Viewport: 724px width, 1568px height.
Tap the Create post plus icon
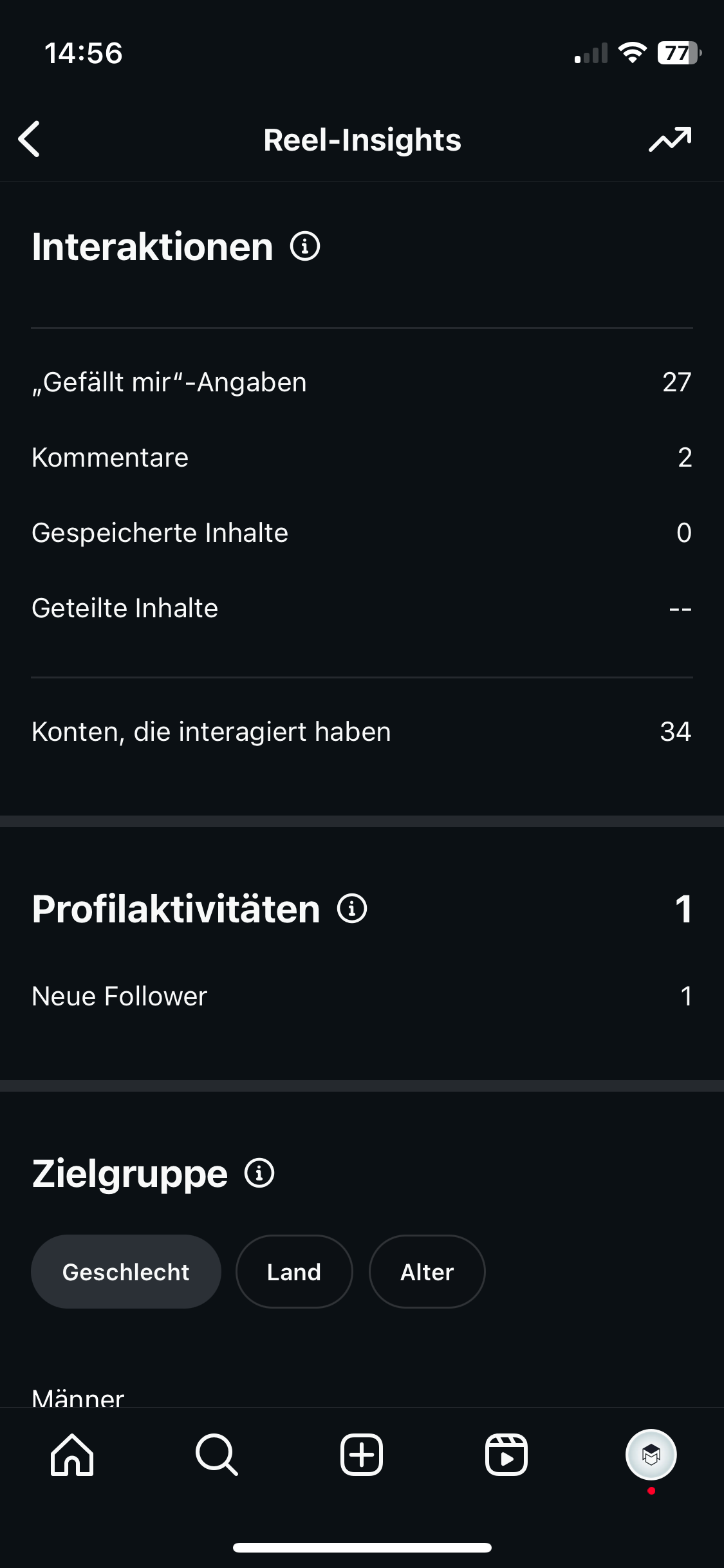coord(362,1454)
